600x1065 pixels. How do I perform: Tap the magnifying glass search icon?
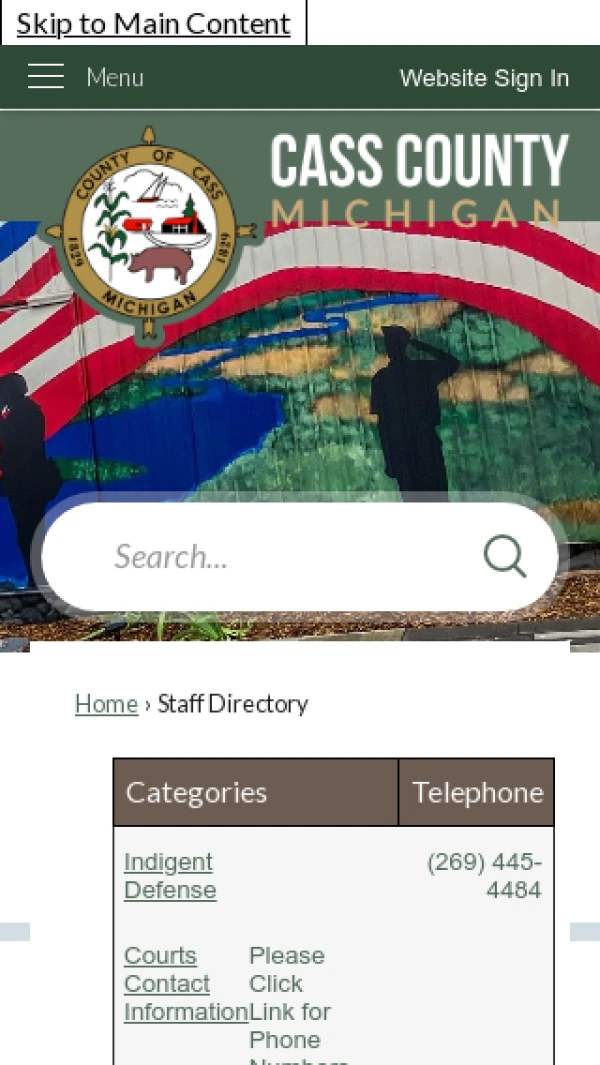(505, 557)
